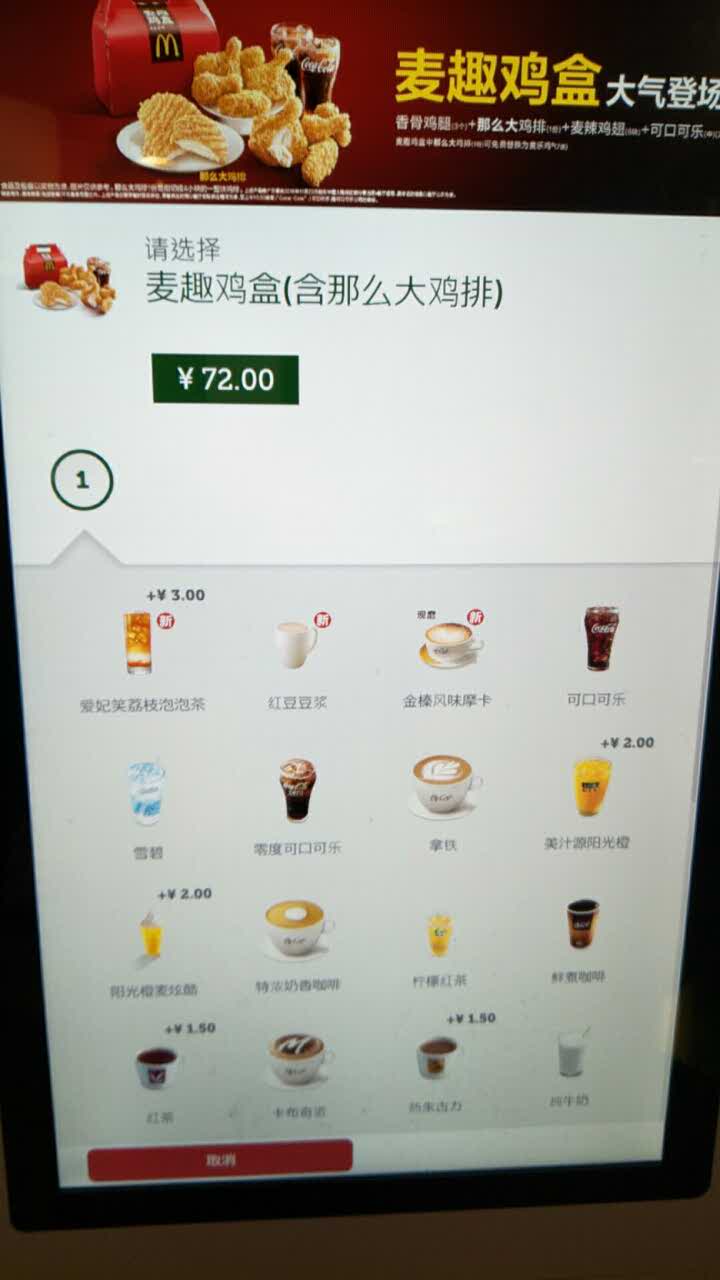
Task: Select the 阳光橙麦炫酷 drink
Action: (x=151, y=936)
